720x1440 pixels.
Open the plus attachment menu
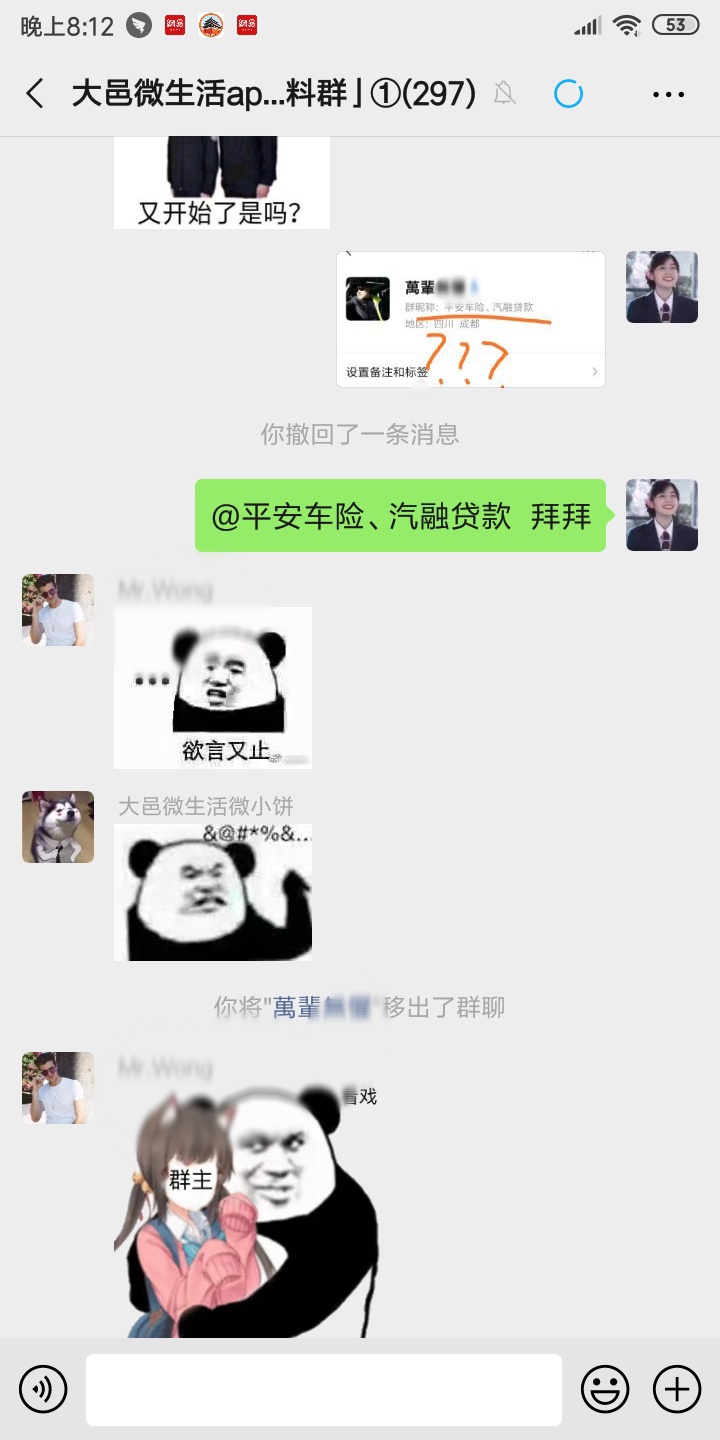click(677, 1389)
